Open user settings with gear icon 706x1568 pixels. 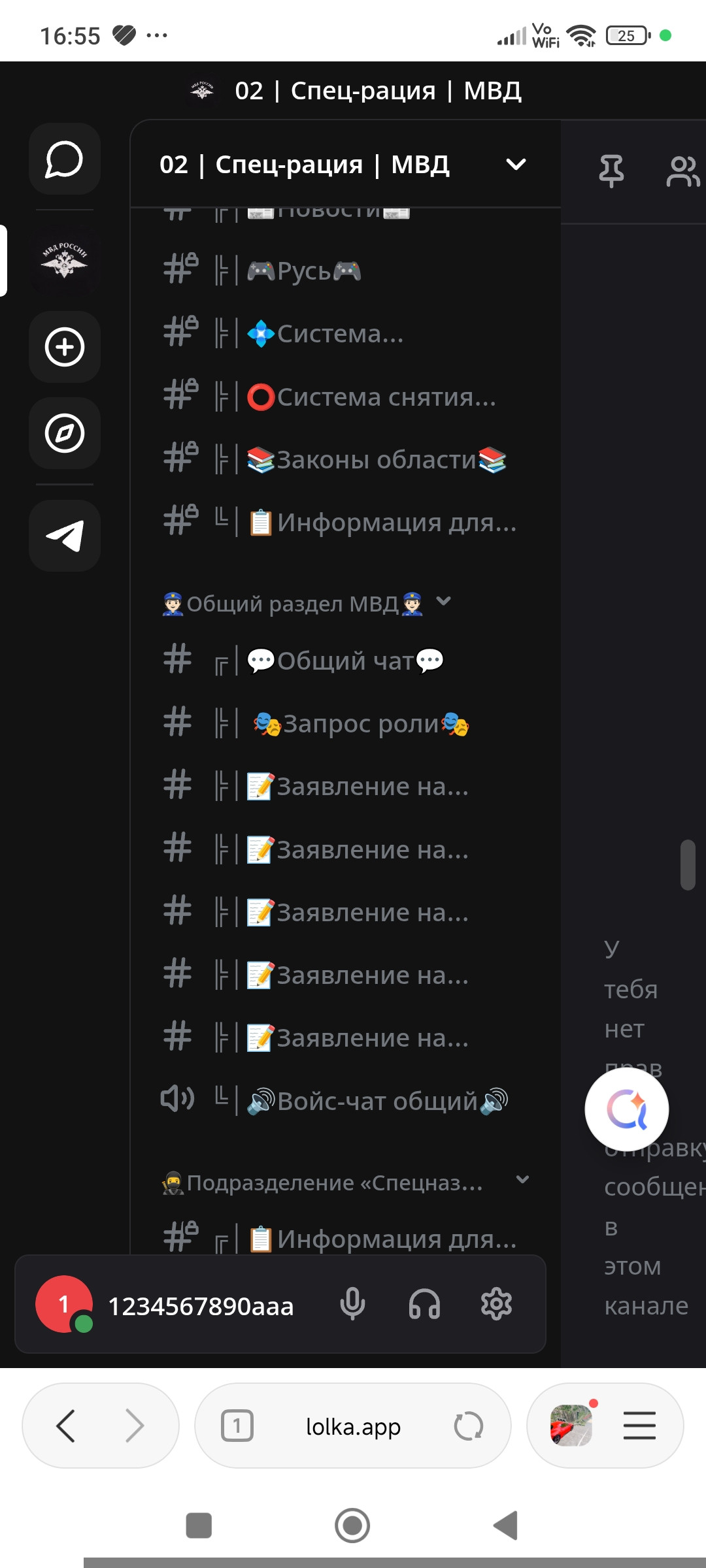click(496, 1305)
